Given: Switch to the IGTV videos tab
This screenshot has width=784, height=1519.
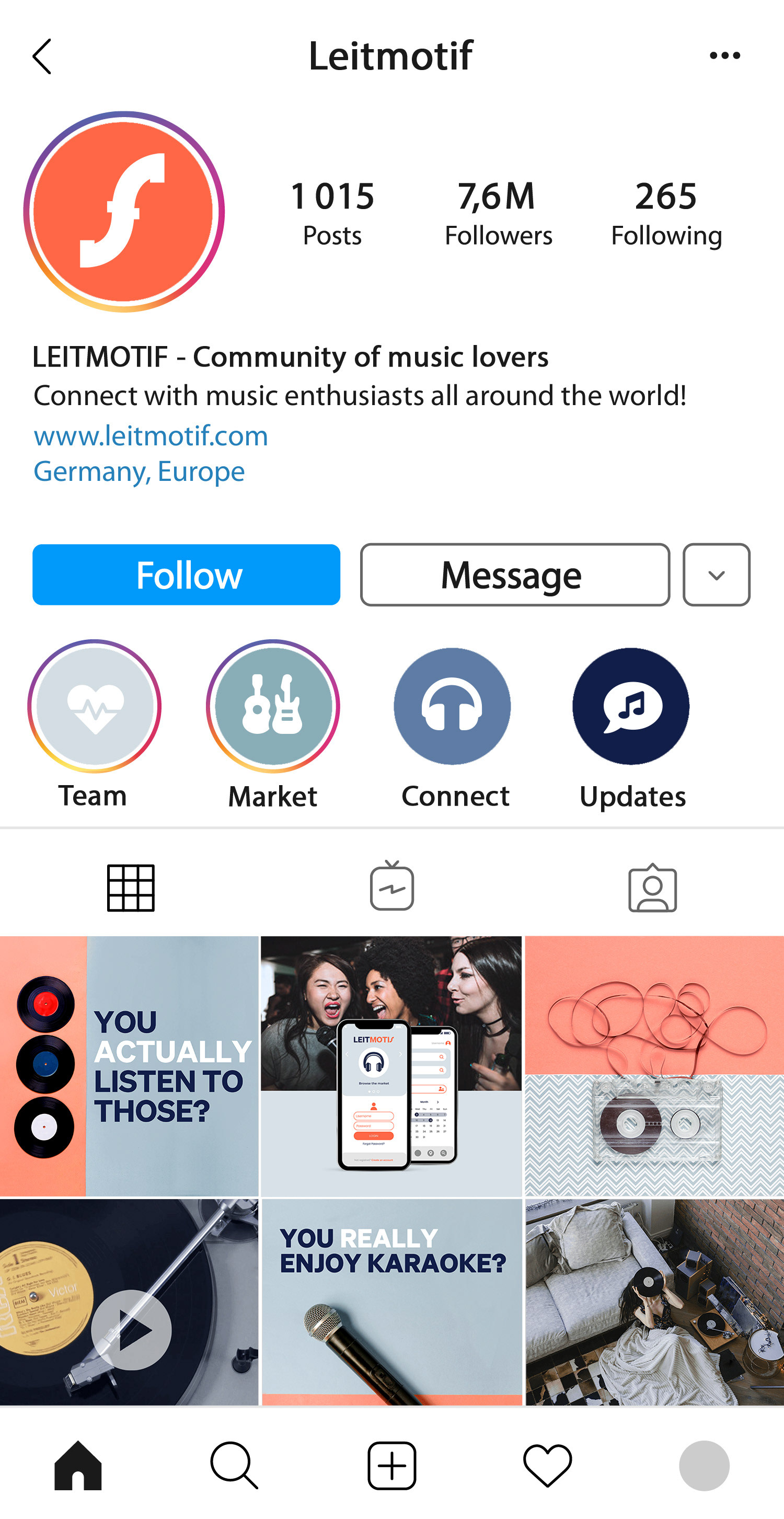Looking at the screenshot, I should tap(392, 885).
